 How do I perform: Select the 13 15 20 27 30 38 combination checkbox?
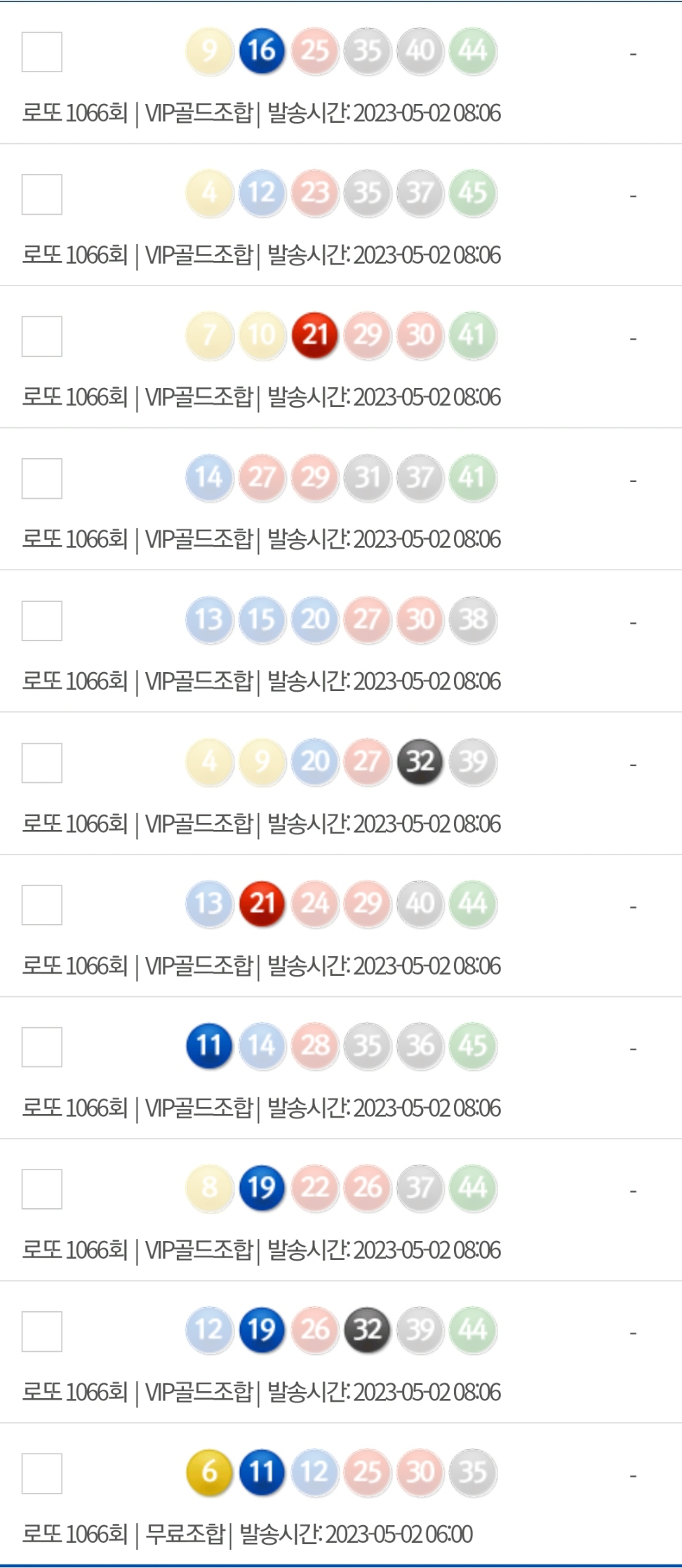42,621
